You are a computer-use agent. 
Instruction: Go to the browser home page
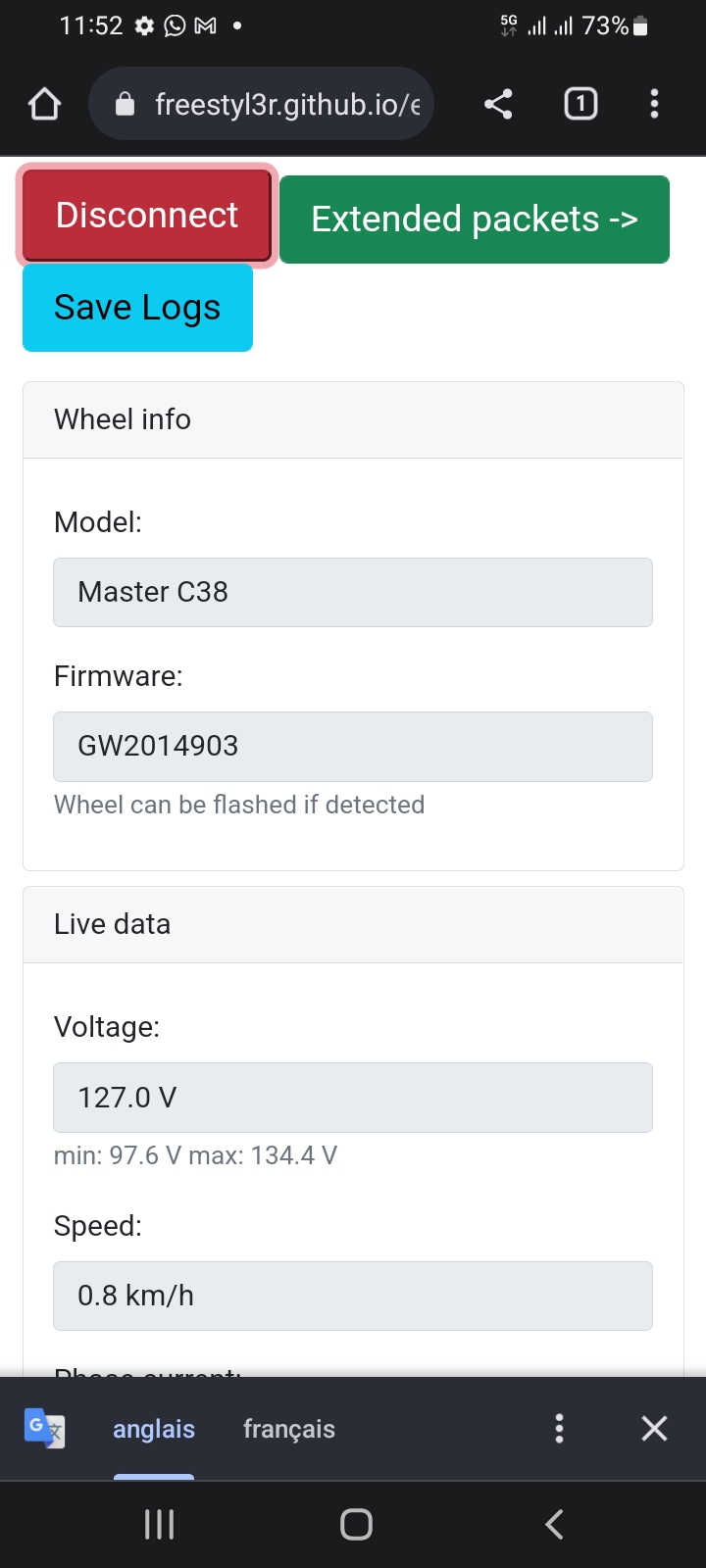point(45,104)
